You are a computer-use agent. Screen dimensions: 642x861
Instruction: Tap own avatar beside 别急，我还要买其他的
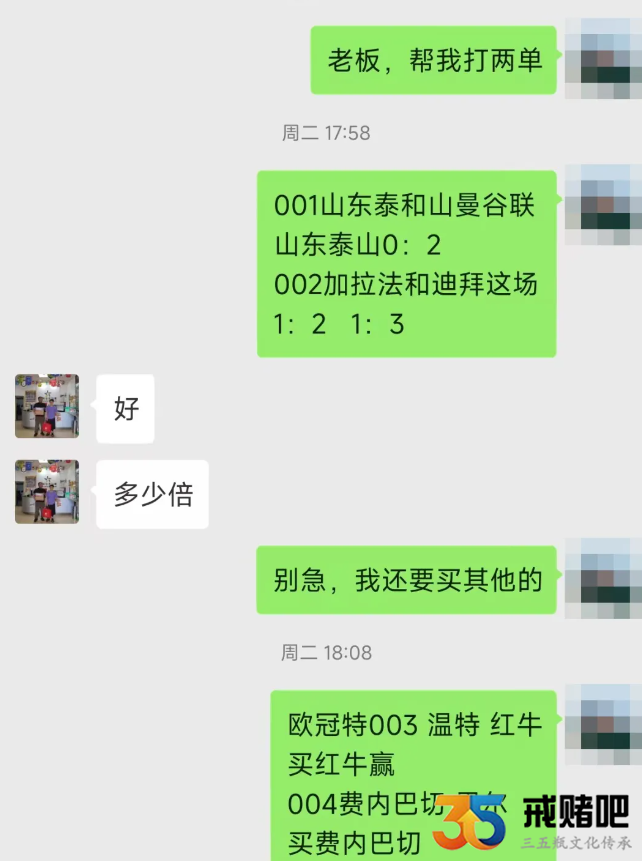pos(603,579)
